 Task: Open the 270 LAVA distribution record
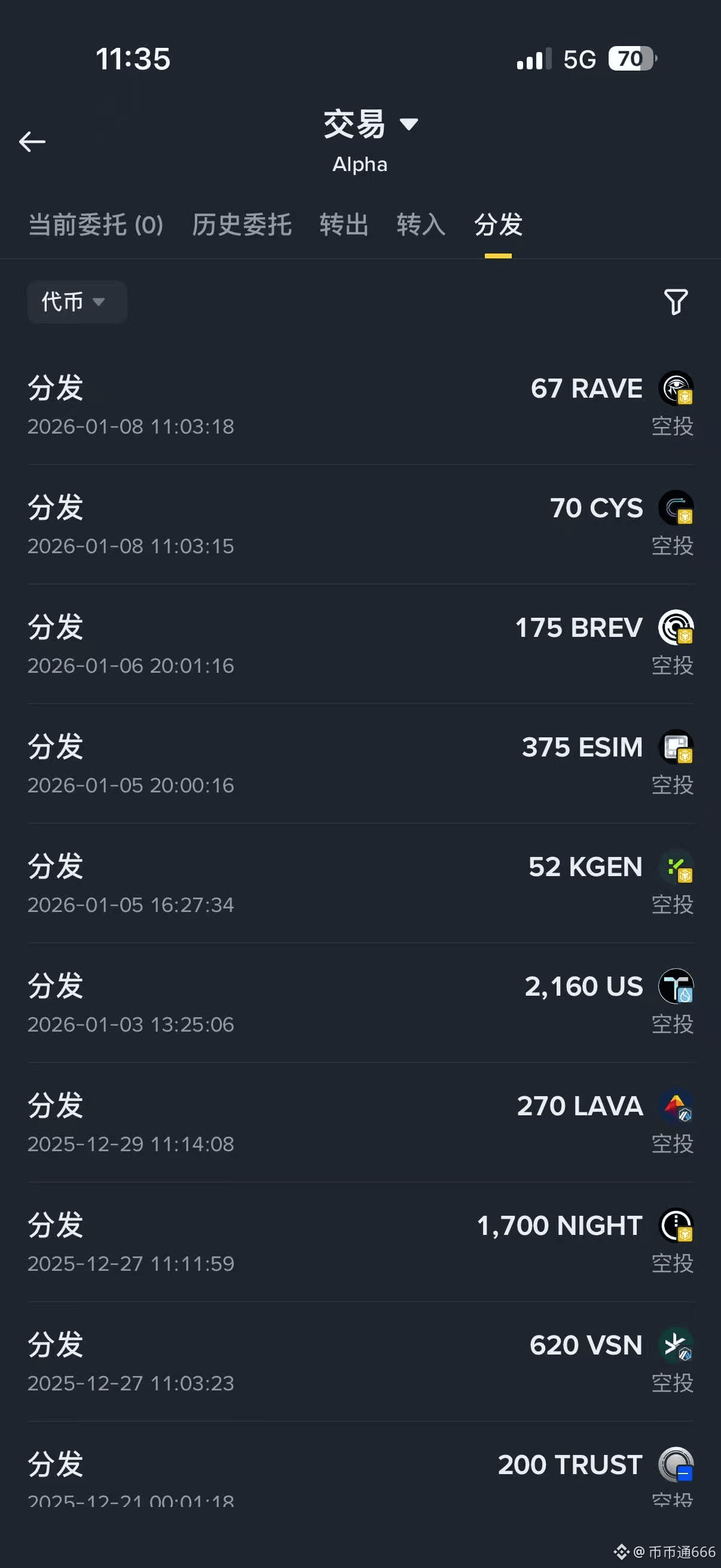360,1123
